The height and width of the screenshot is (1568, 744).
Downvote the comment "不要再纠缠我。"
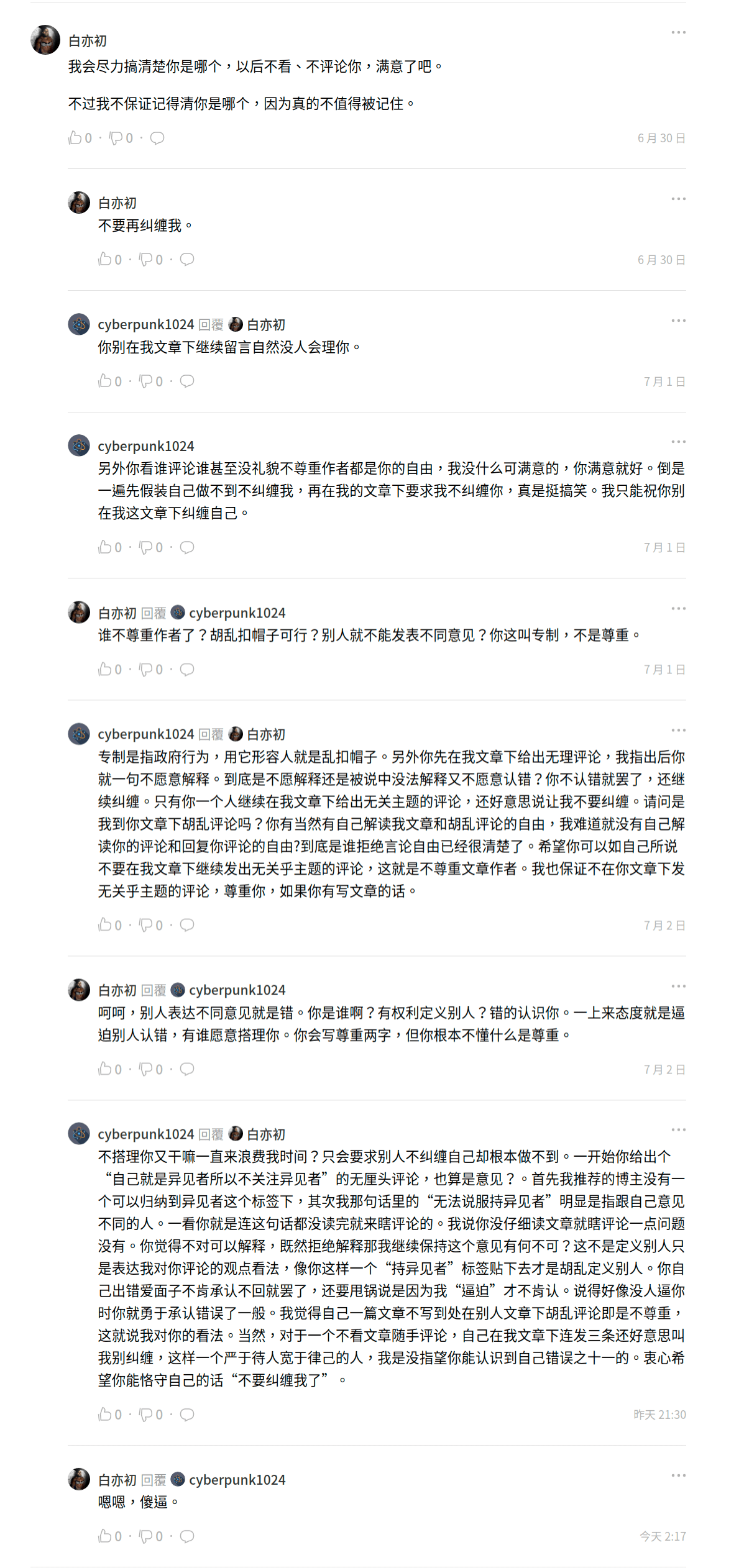pyautogui.click(x=146, y=259)
